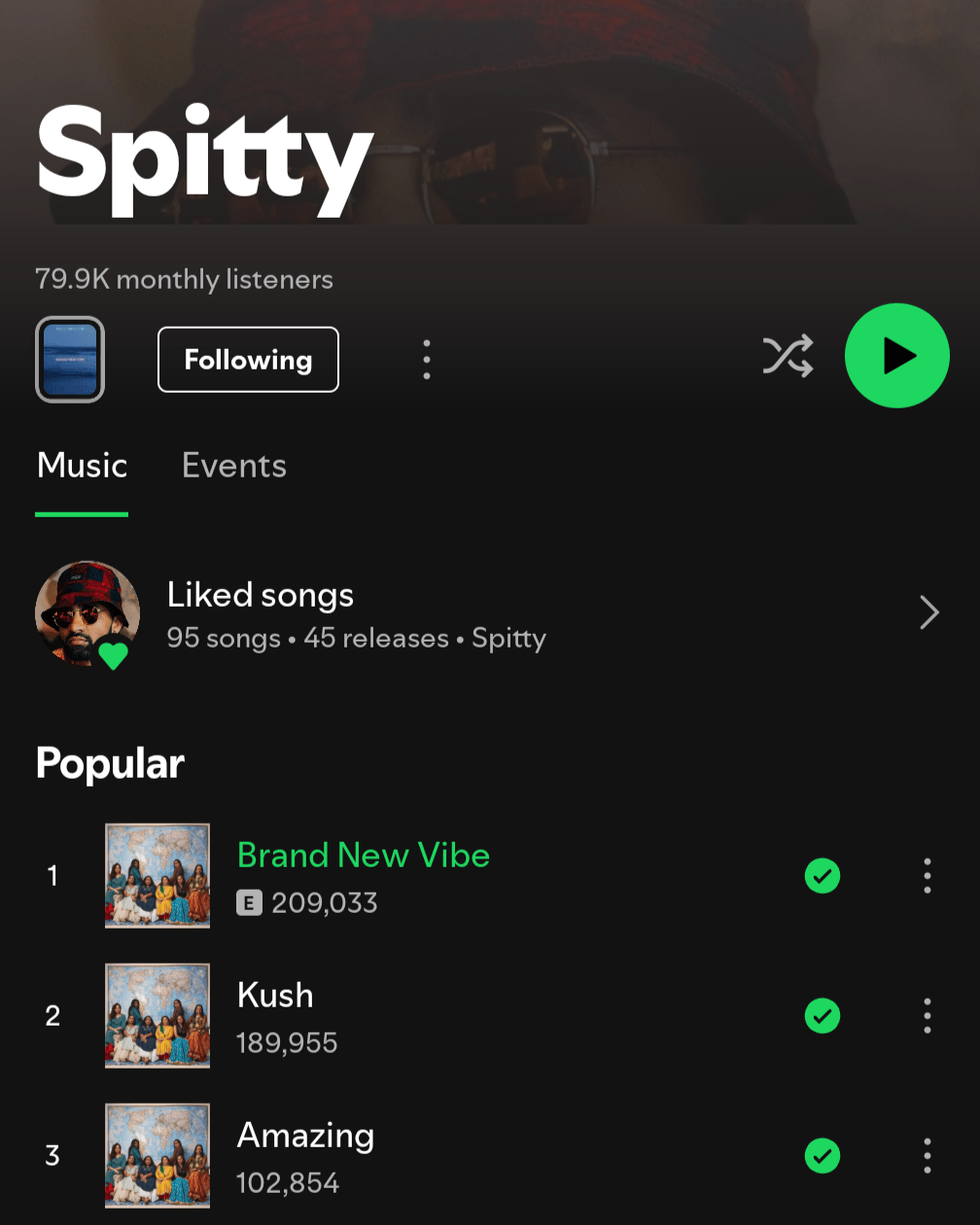The image size is (980, 1225).
Task: Open more options for Brand New Vibe
Action: coord(927,876)
